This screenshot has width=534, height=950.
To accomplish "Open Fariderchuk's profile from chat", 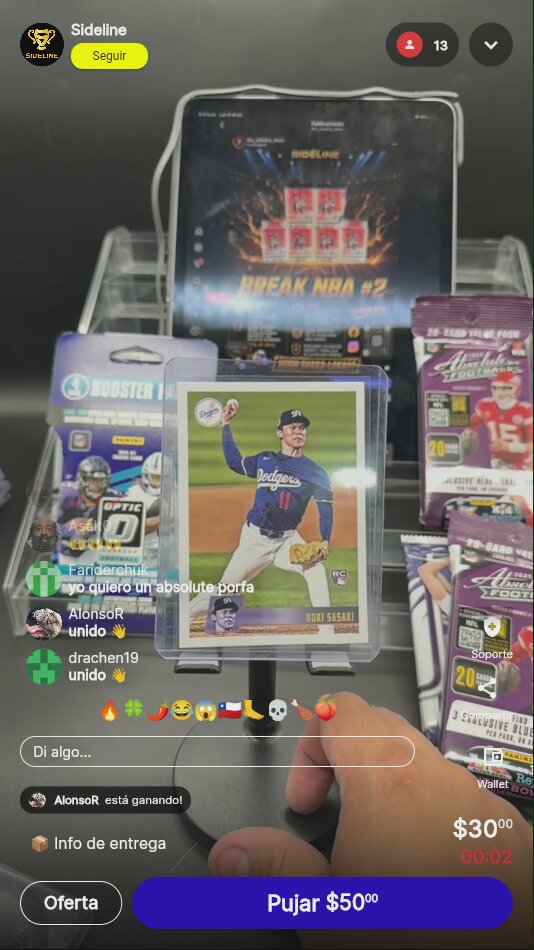I will click(44, 578).
